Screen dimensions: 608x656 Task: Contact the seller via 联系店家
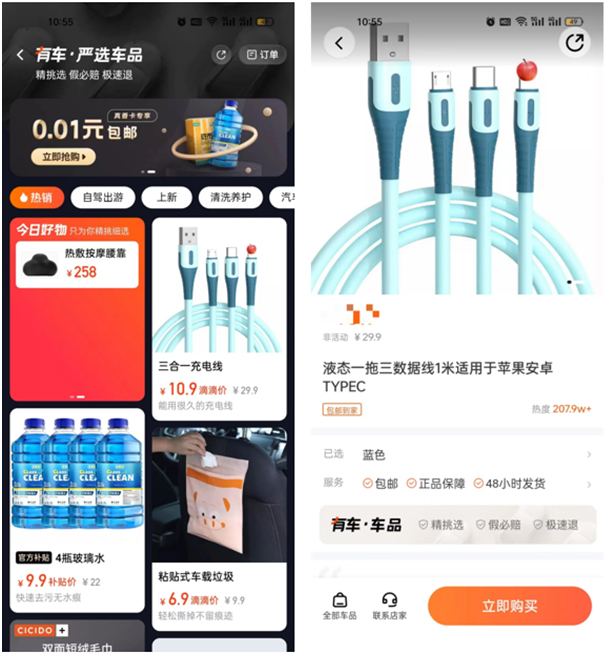click(390, 606)
